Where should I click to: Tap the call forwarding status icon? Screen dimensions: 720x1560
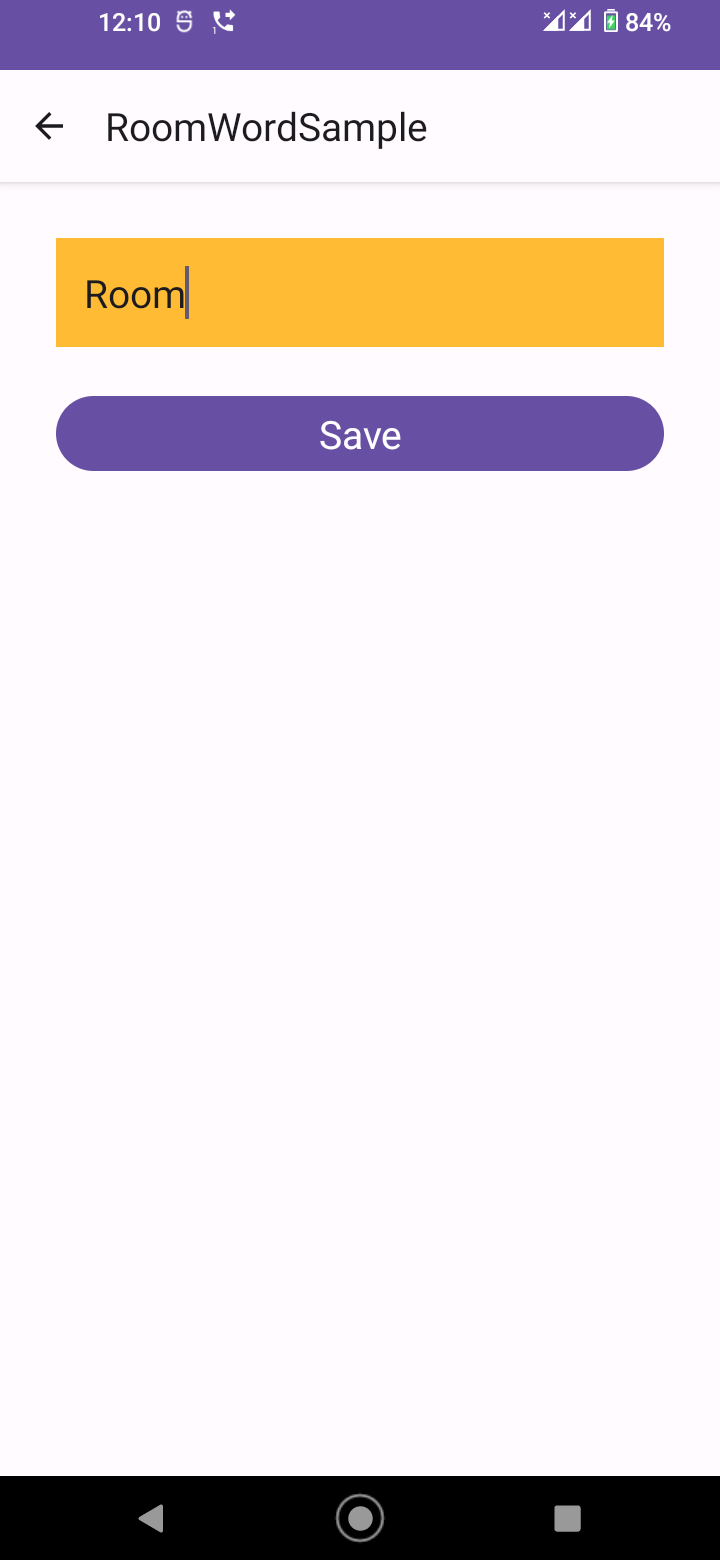coord(222,21)
